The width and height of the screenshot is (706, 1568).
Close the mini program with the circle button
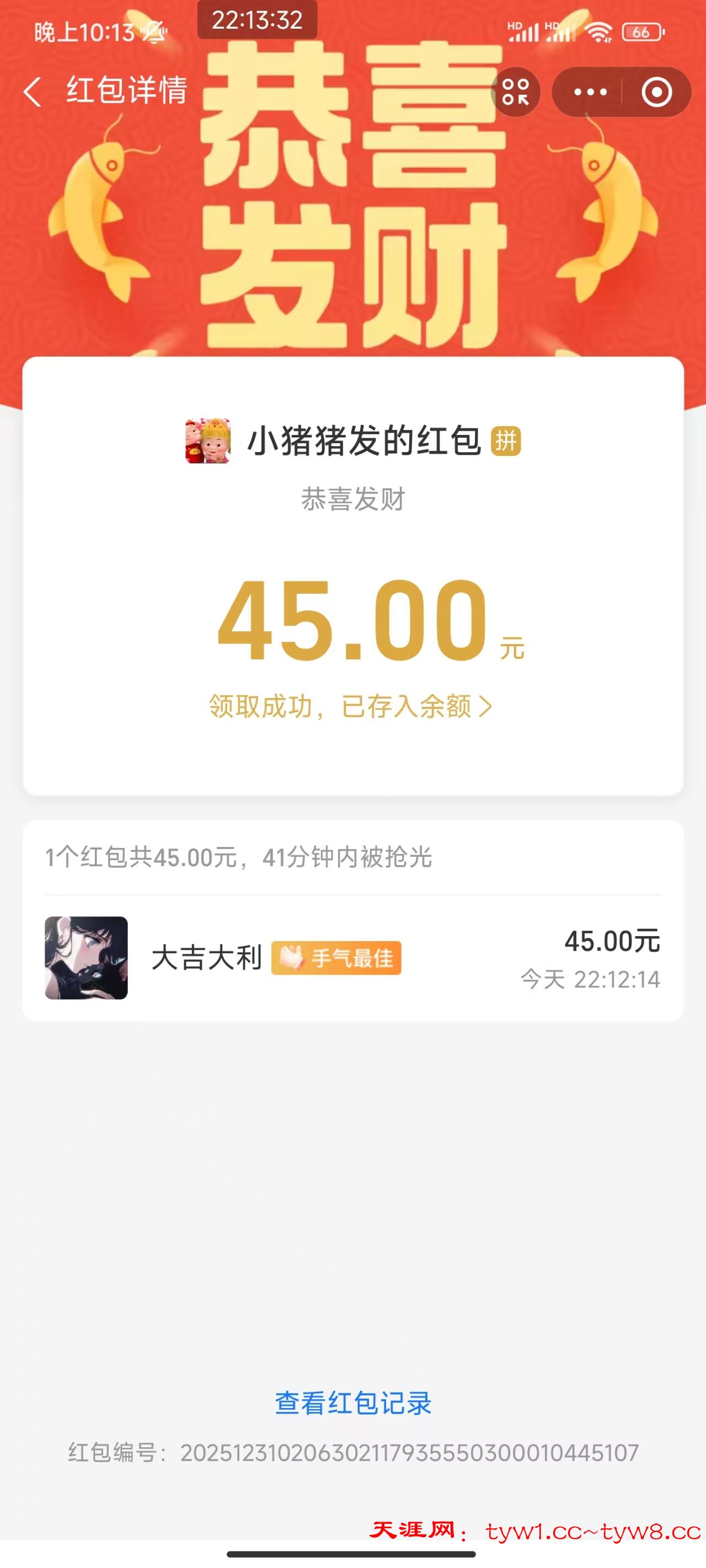point(656,92)
